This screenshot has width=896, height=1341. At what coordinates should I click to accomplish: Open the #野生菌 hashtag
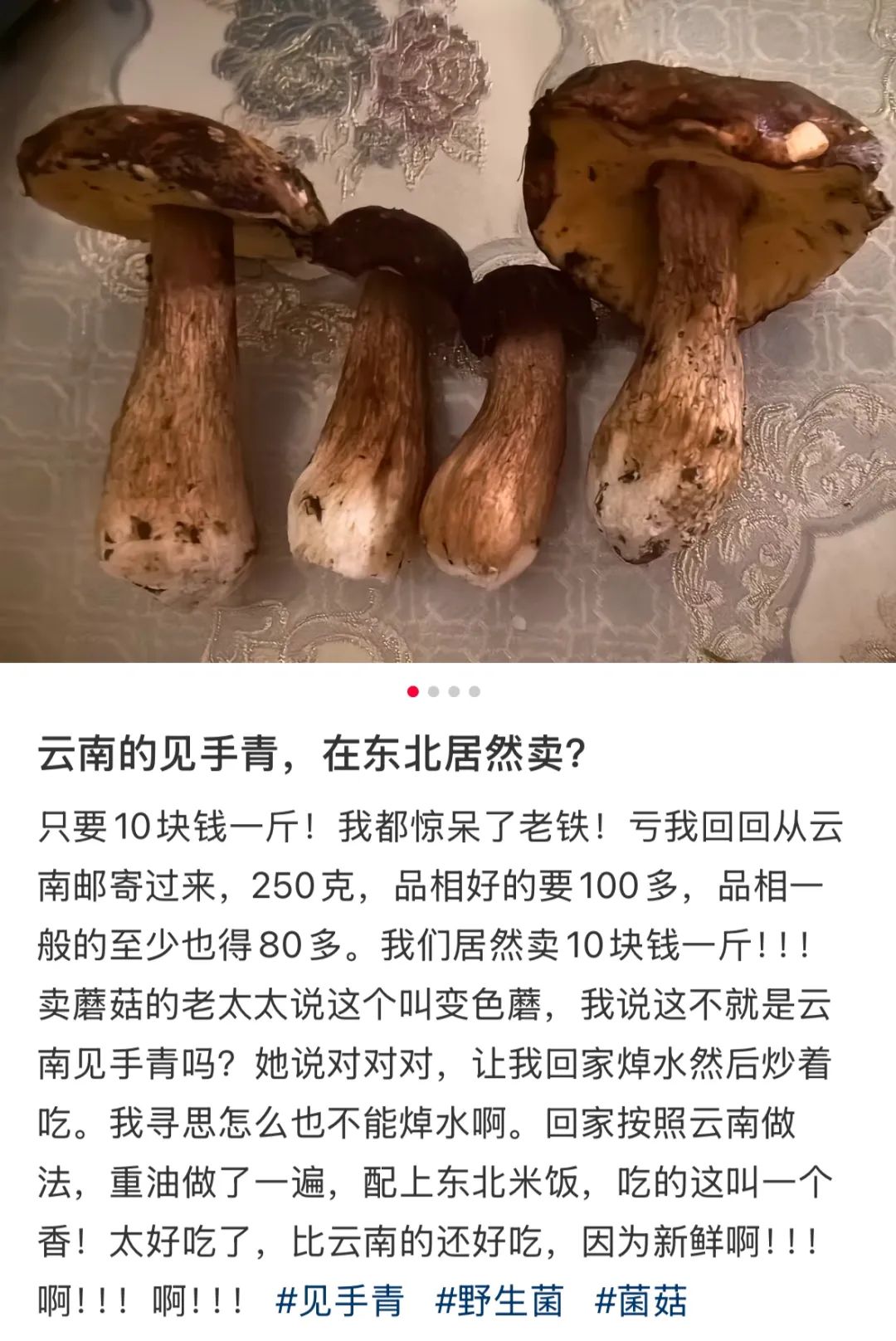[499, 1301]
